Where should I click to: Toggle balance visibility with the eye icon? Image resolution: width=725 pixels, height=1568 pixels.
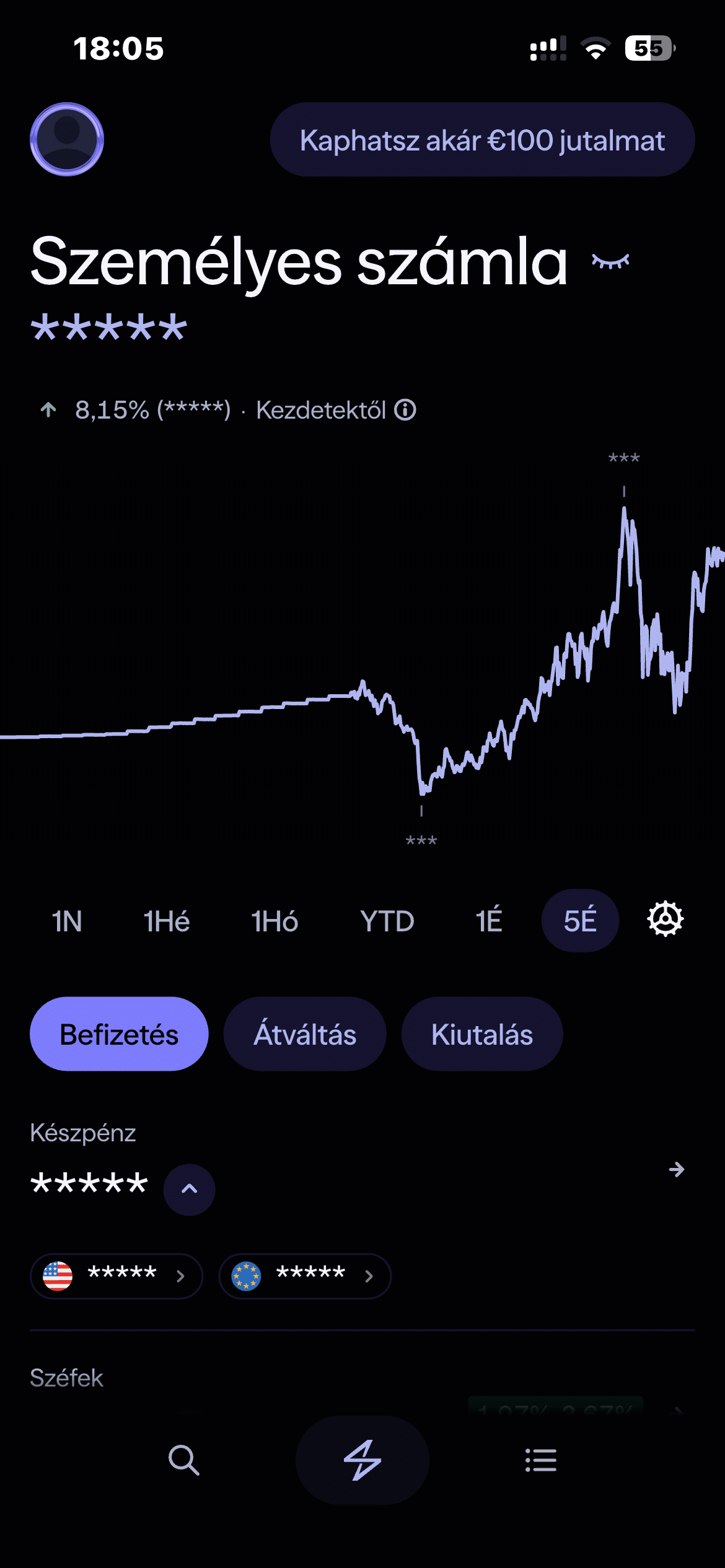tap(610, 261)
